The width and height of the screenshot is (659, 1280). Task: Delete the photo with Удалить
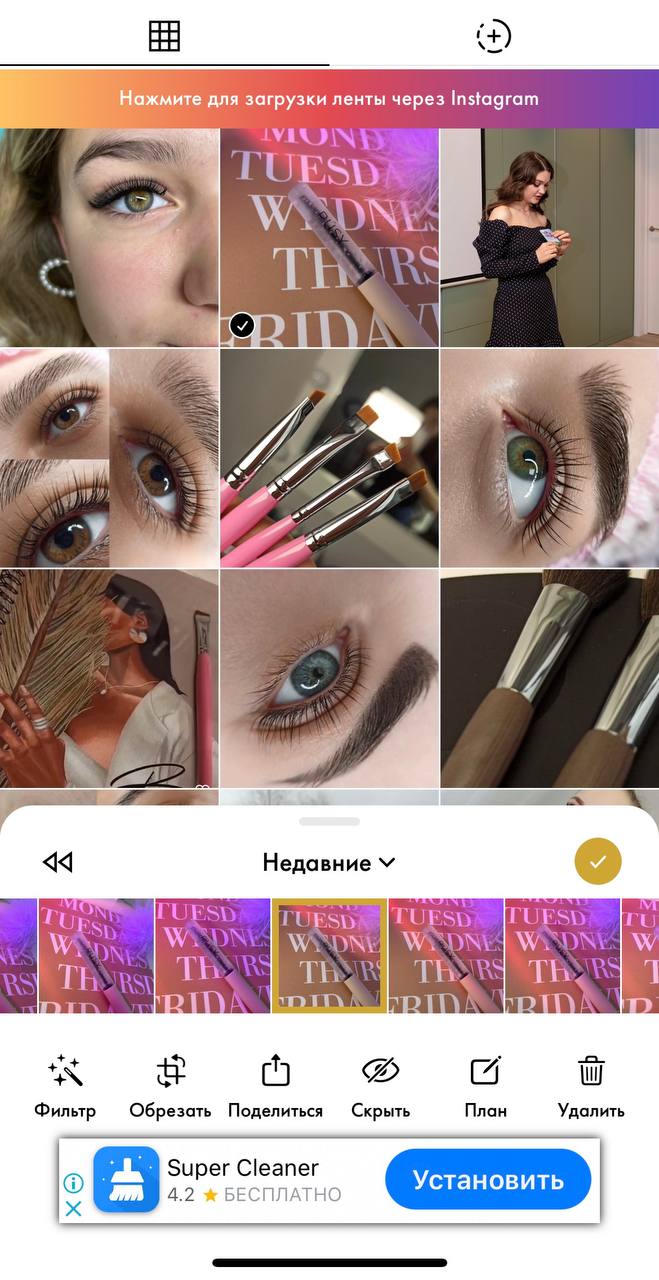coord(591,1087)
